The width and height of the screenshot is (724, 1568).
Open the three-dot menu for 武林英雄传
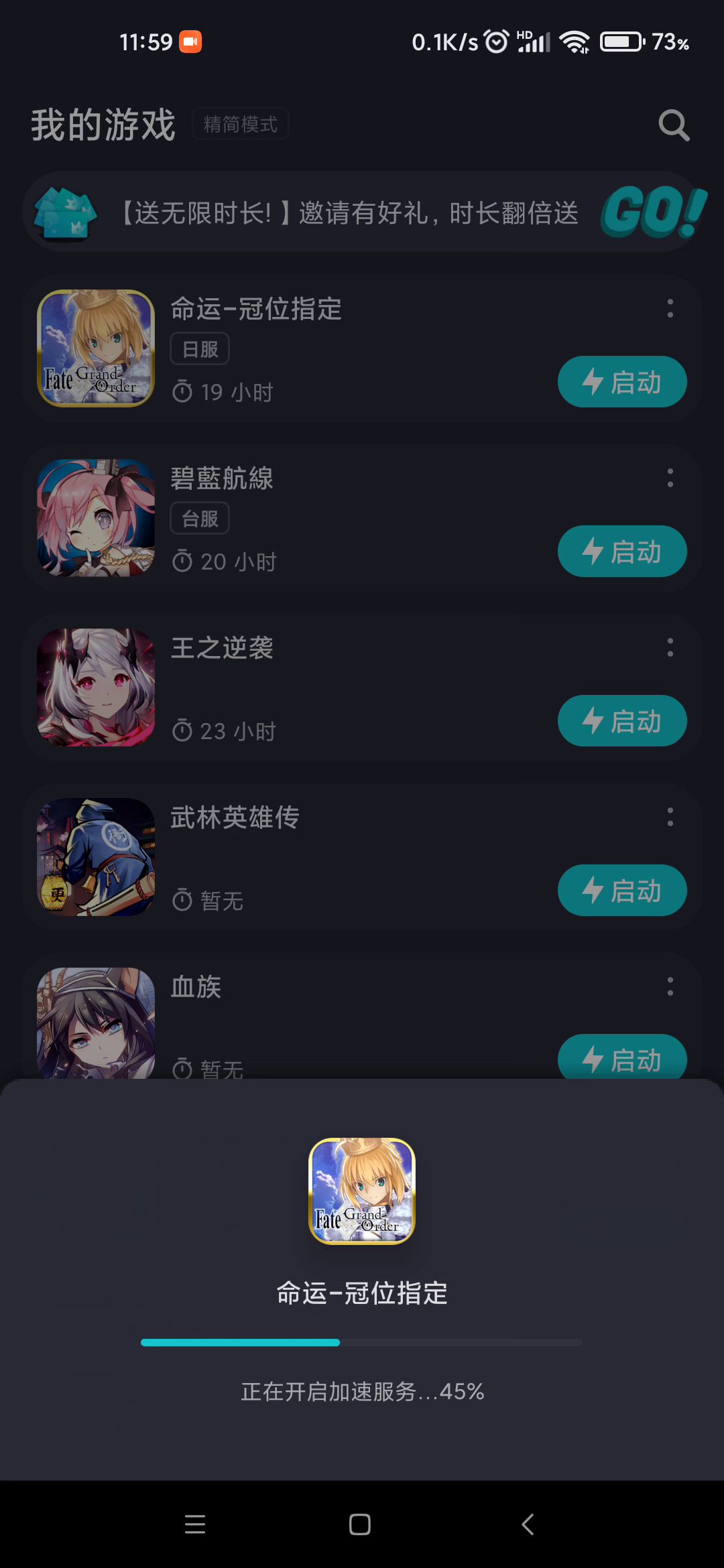coord(670,817)
